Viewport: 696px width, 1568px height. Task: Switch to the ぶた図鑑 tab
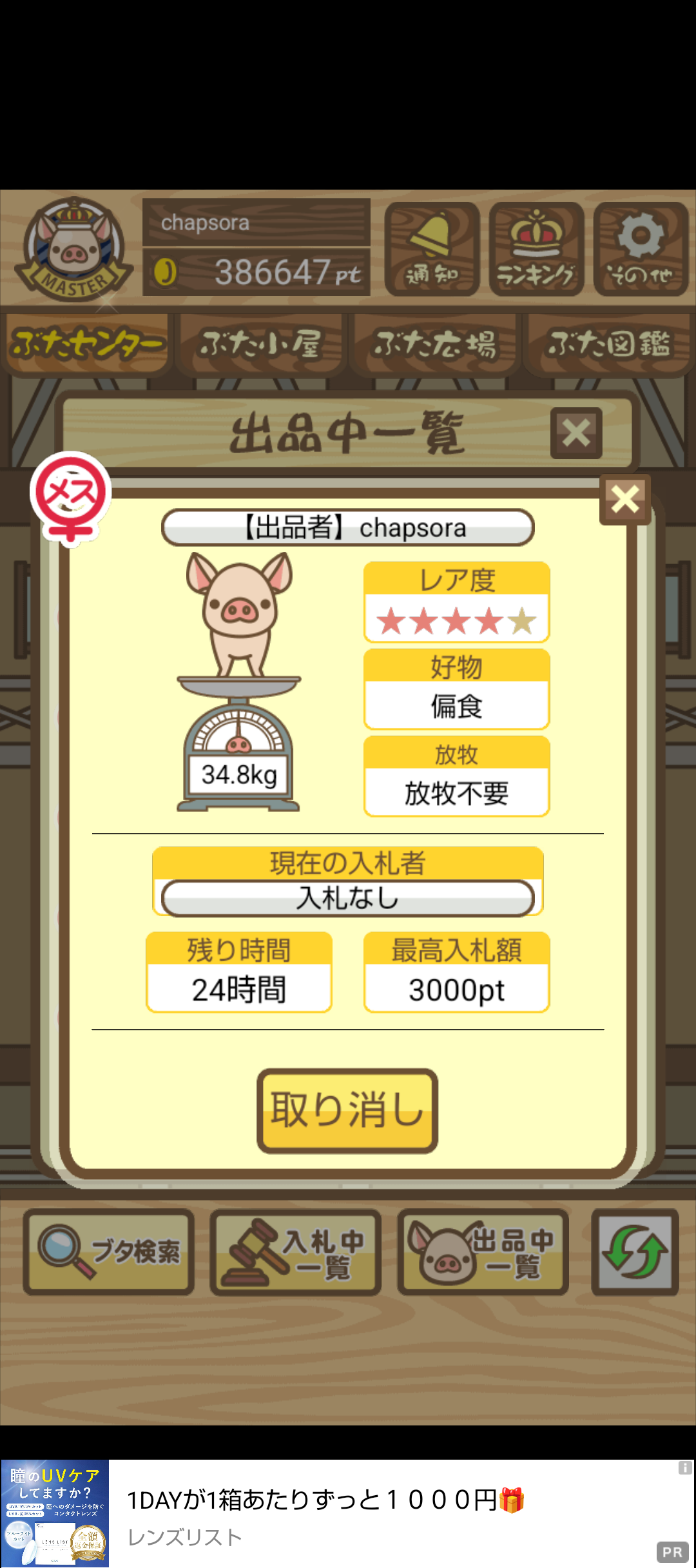[608, 344]
